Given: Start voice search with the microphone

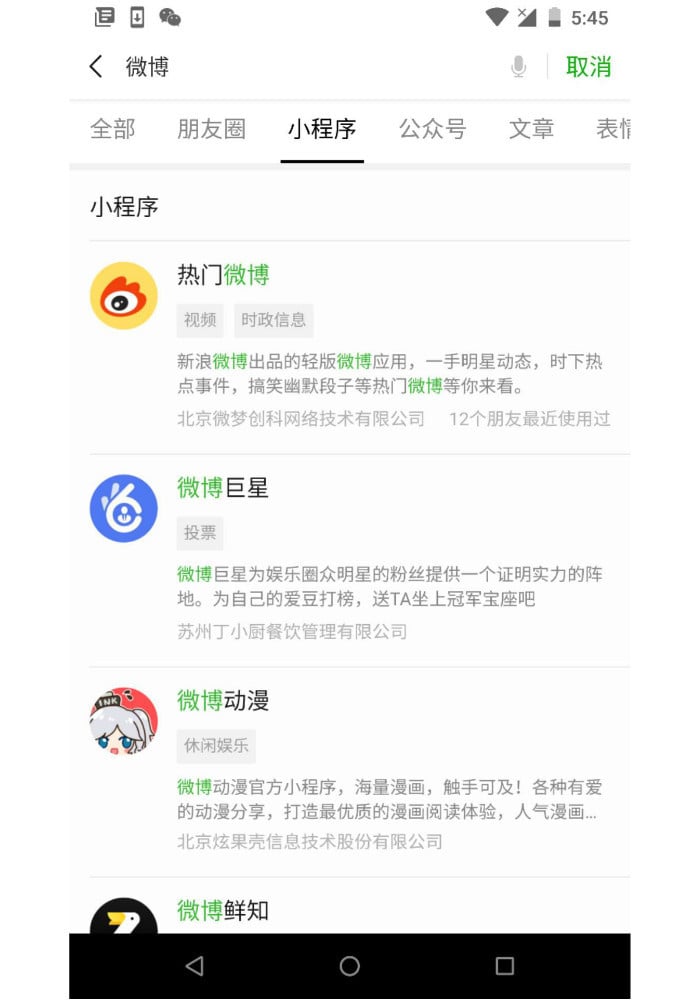Looking at the screenshot, I should tap(518, 67).
